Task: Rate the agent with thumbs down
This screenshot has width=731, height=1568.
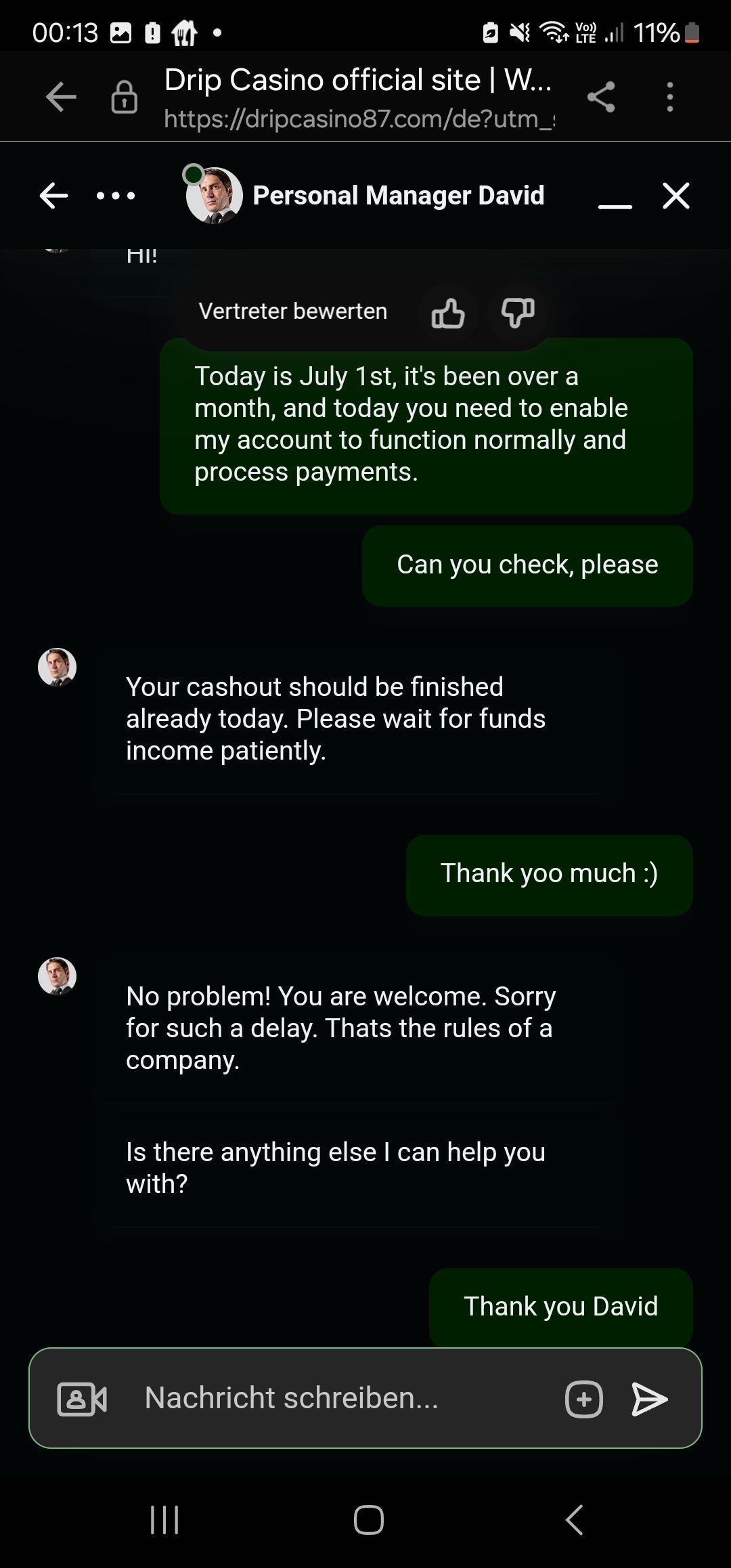Action: (x=518, y=313)
